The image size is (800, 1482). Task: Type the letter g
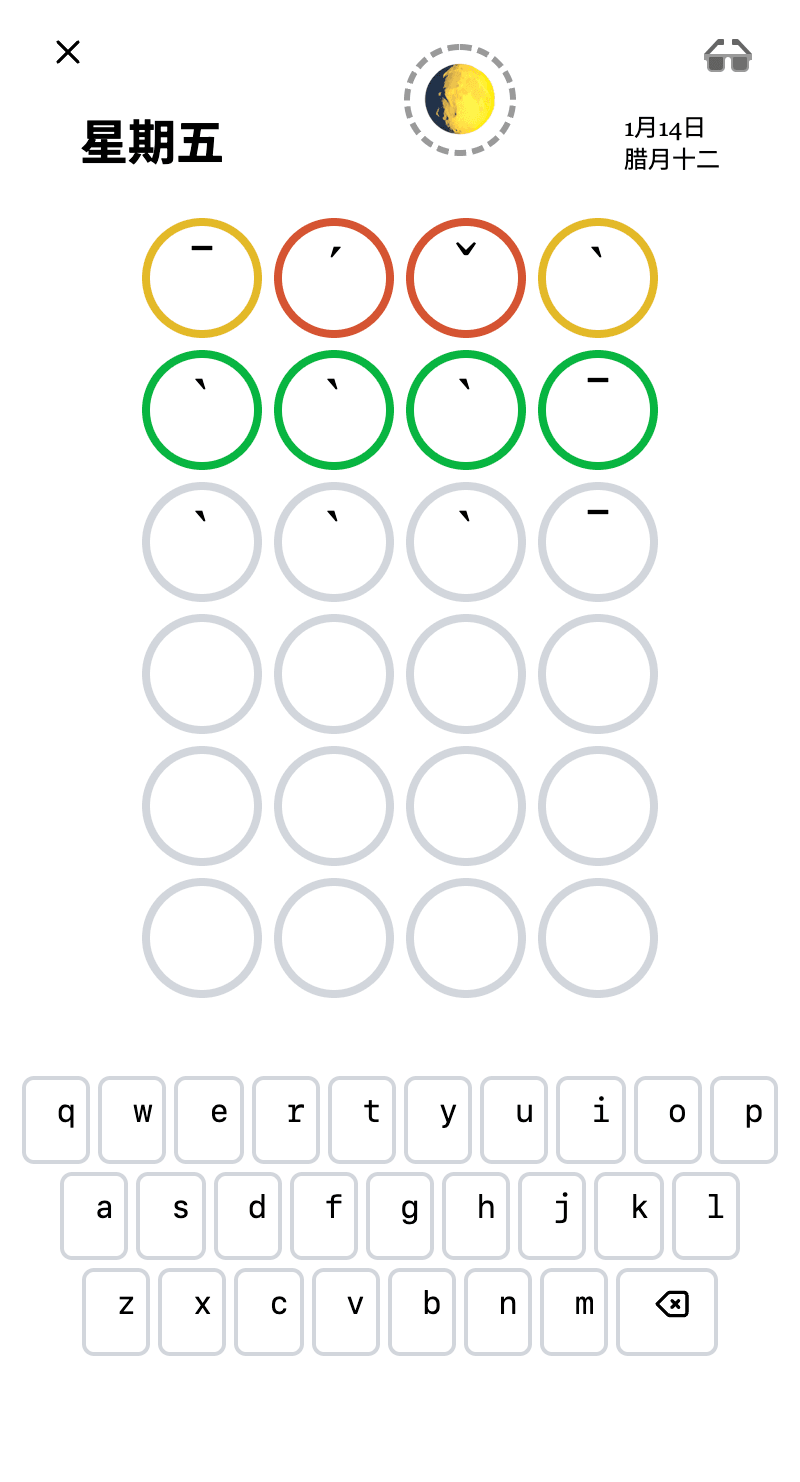point(400,1215)
